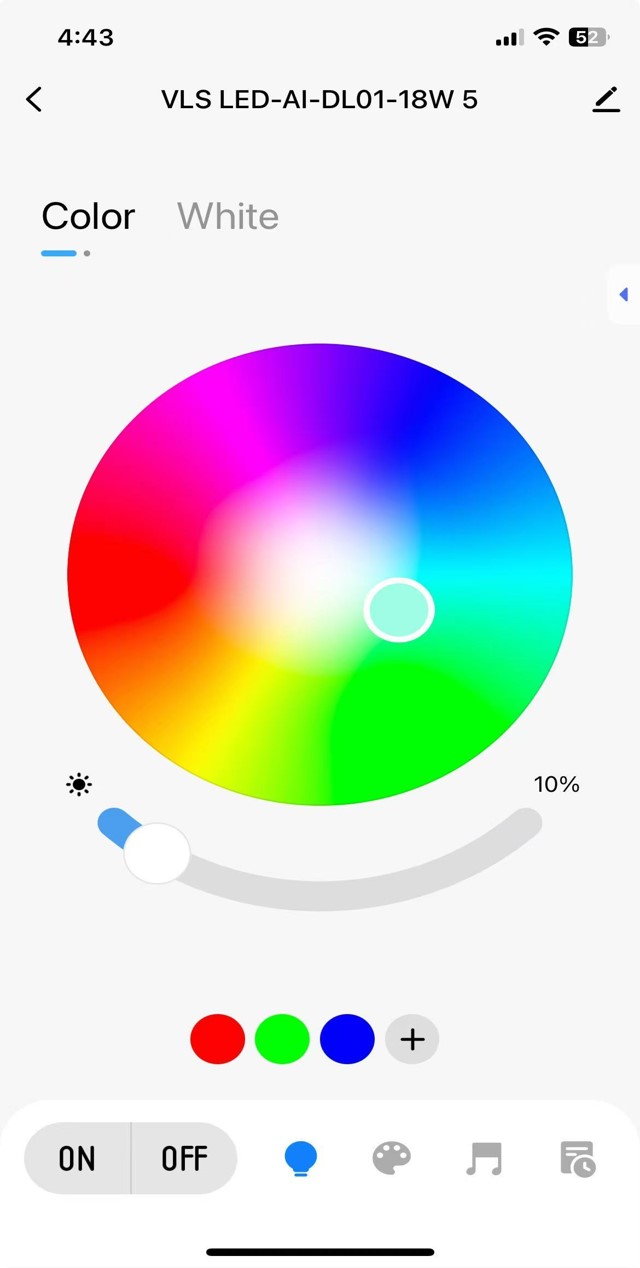Open the music mode tab

pos(484,1158)
